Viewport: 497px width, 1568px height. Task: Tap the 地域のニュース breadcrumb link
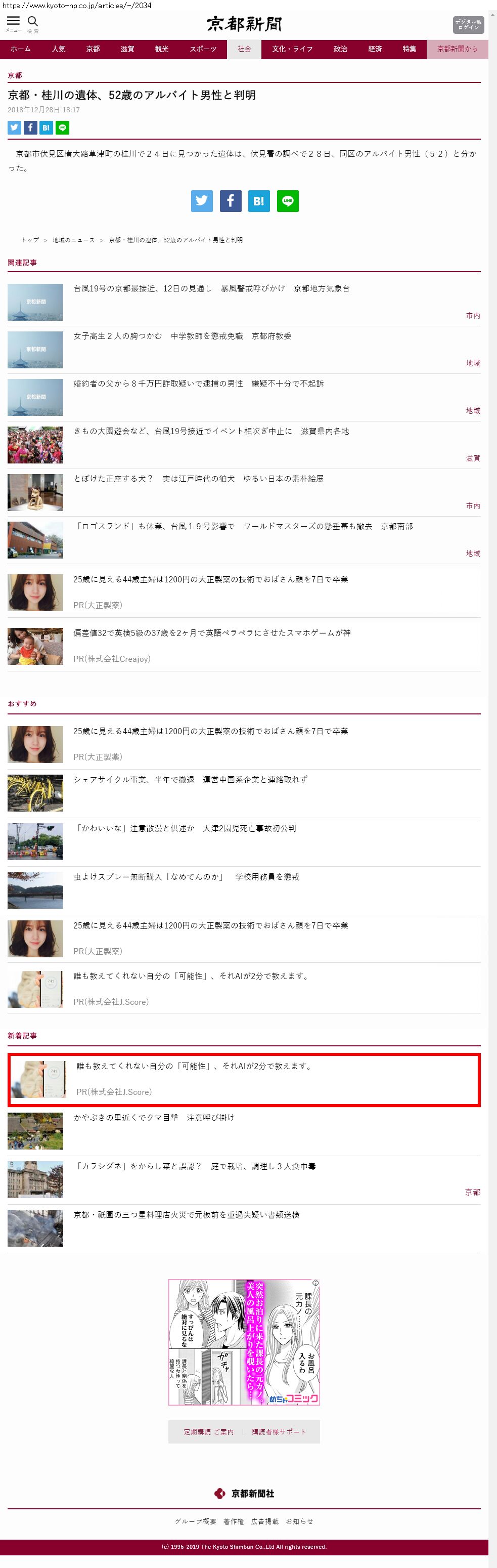click(74, 240)
